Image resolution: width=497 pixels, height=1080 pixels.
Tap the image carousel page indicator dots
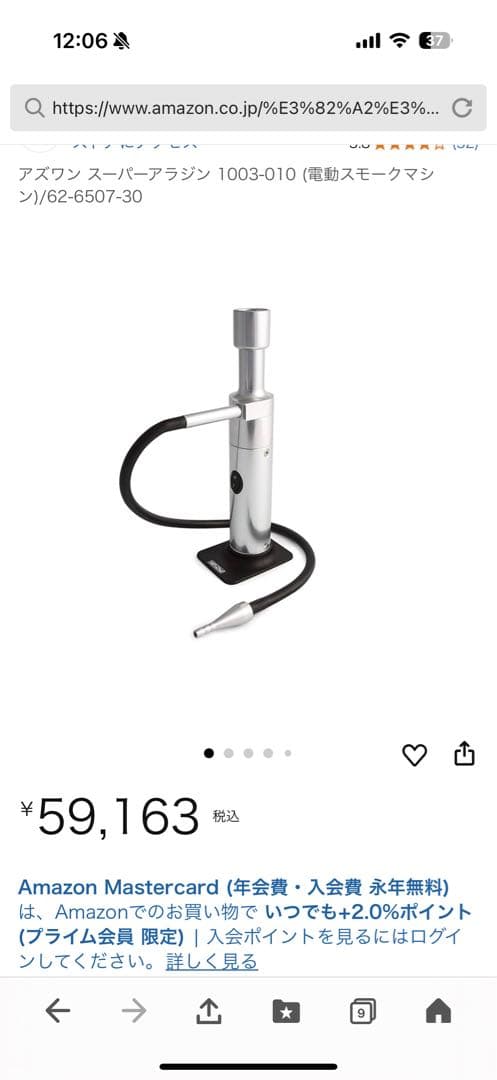248,753
